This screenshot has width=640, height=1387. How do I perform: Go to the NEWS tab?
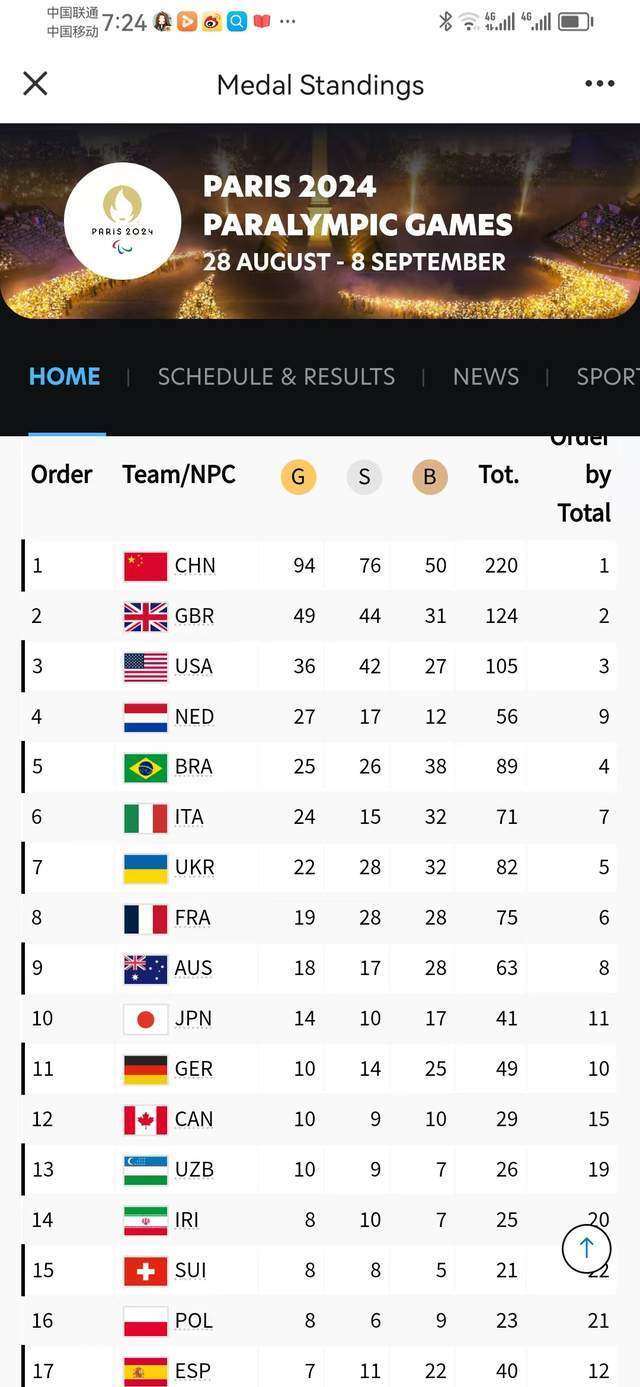485,377
